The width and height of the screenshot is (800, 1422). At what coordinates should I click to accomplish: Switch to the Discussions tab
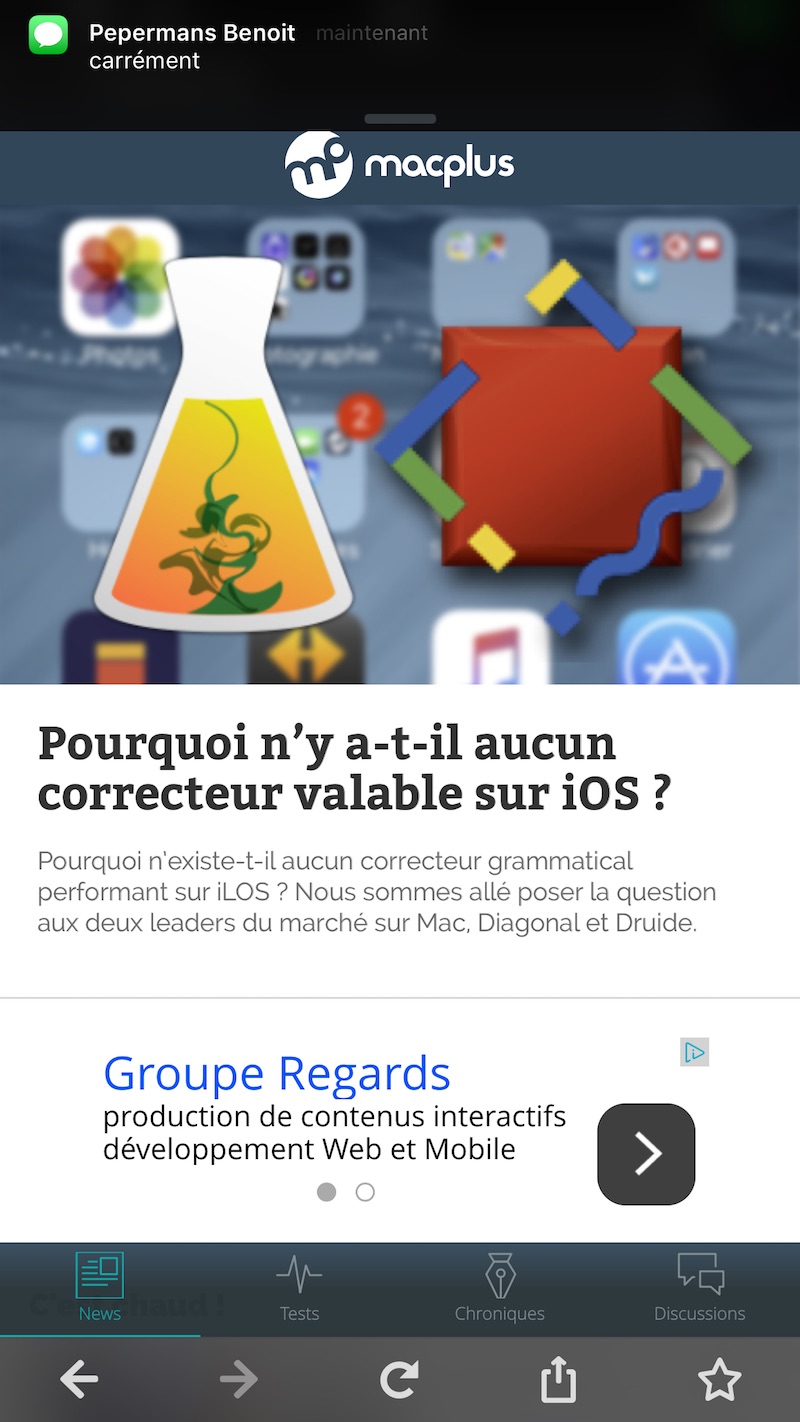pyautogui.click(x=699, y=1289)
